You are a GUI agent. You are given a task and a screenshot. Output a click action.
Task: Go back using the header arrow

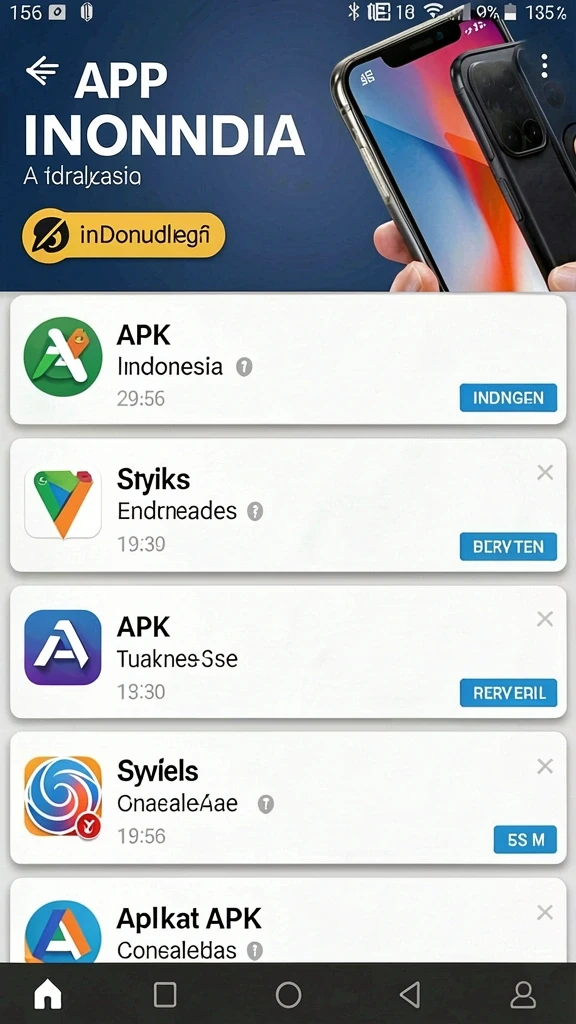tap(42, 71)
